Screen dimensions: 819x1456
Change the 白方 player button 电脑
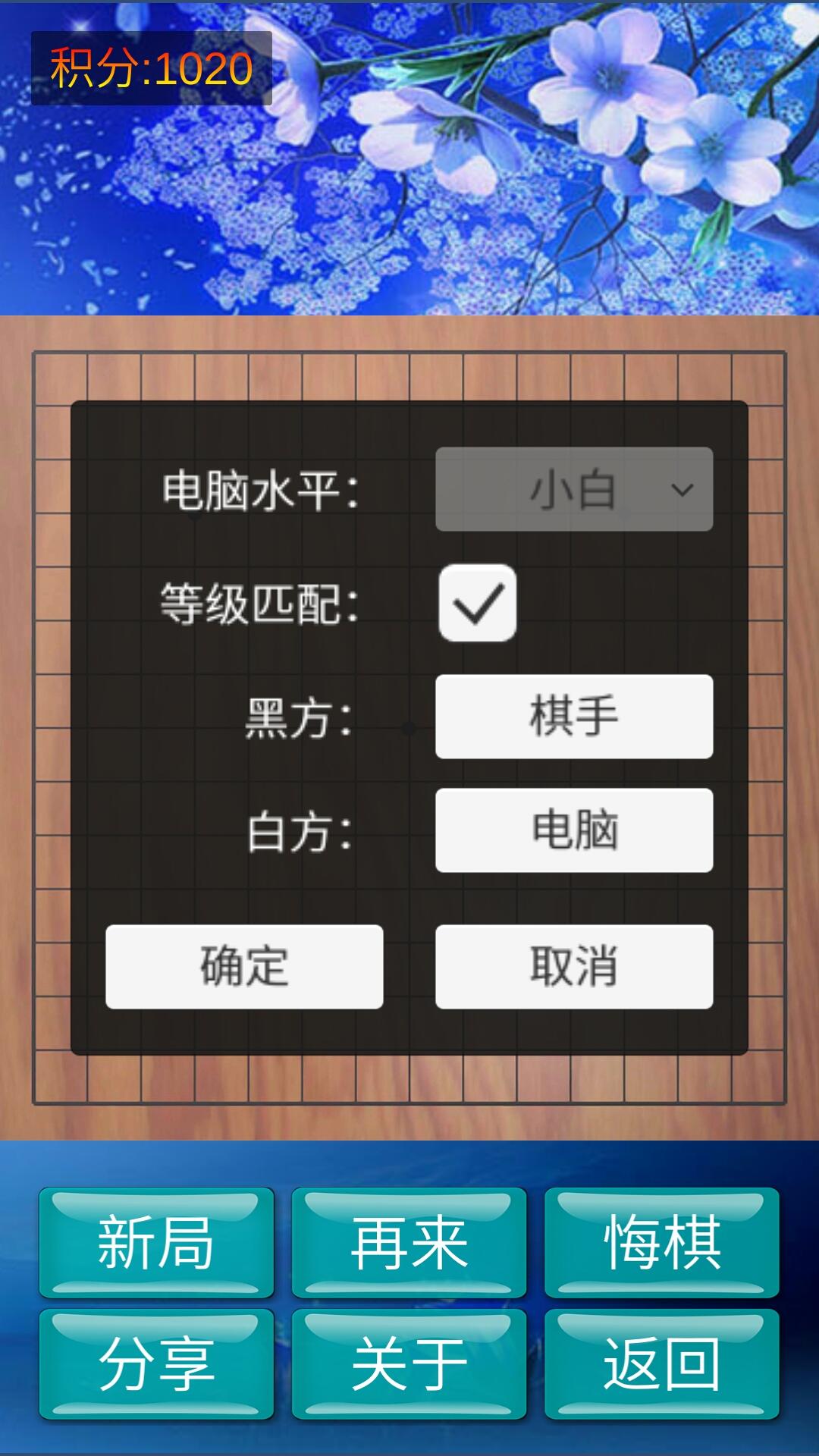[x=574, y=830]
